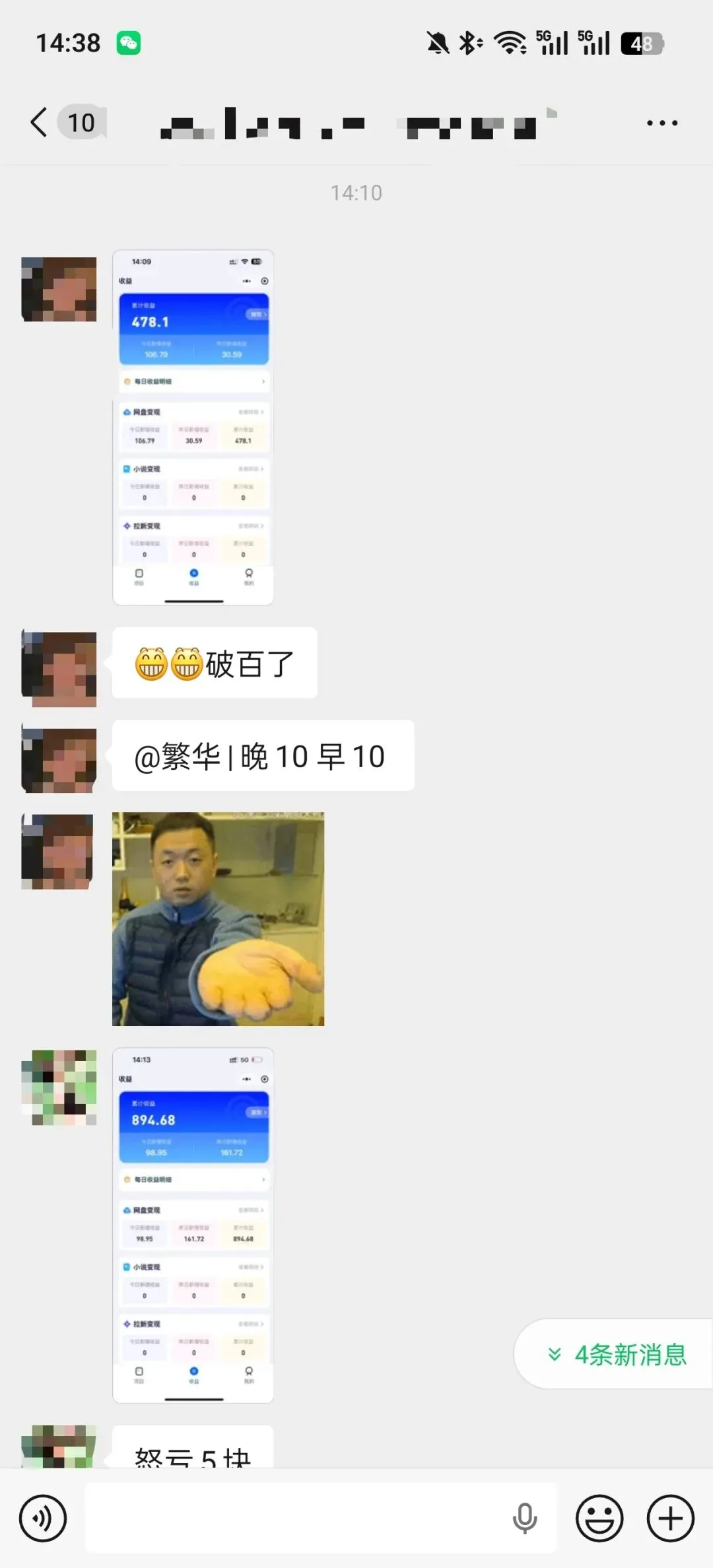View profile of sender with green pixelated avatar
The image size is (713, 1568).
point(59,1087)
